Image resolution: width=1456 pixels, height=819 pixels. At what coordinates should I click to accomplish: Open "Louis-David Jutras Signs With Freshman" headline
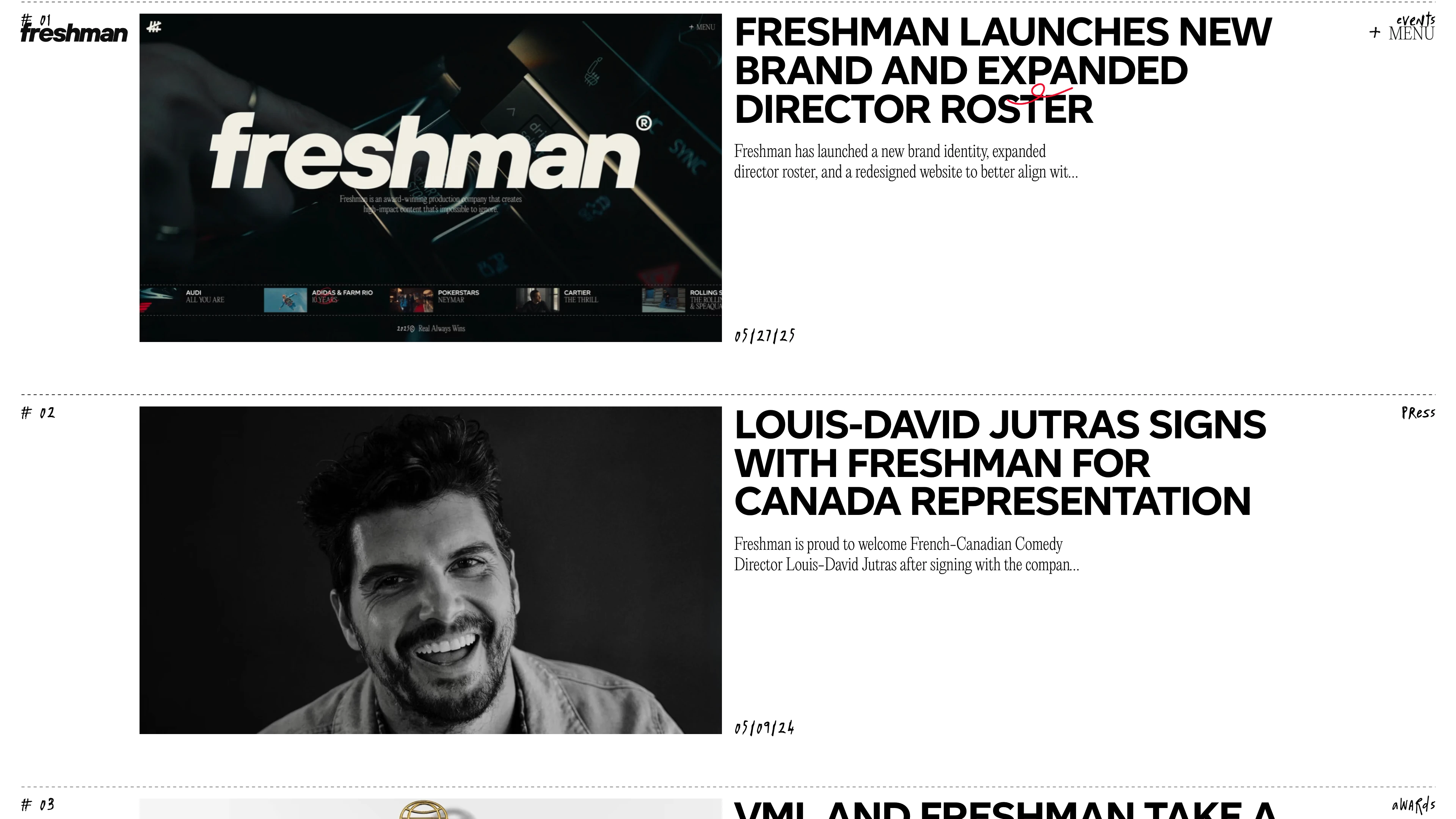[999, 463]
